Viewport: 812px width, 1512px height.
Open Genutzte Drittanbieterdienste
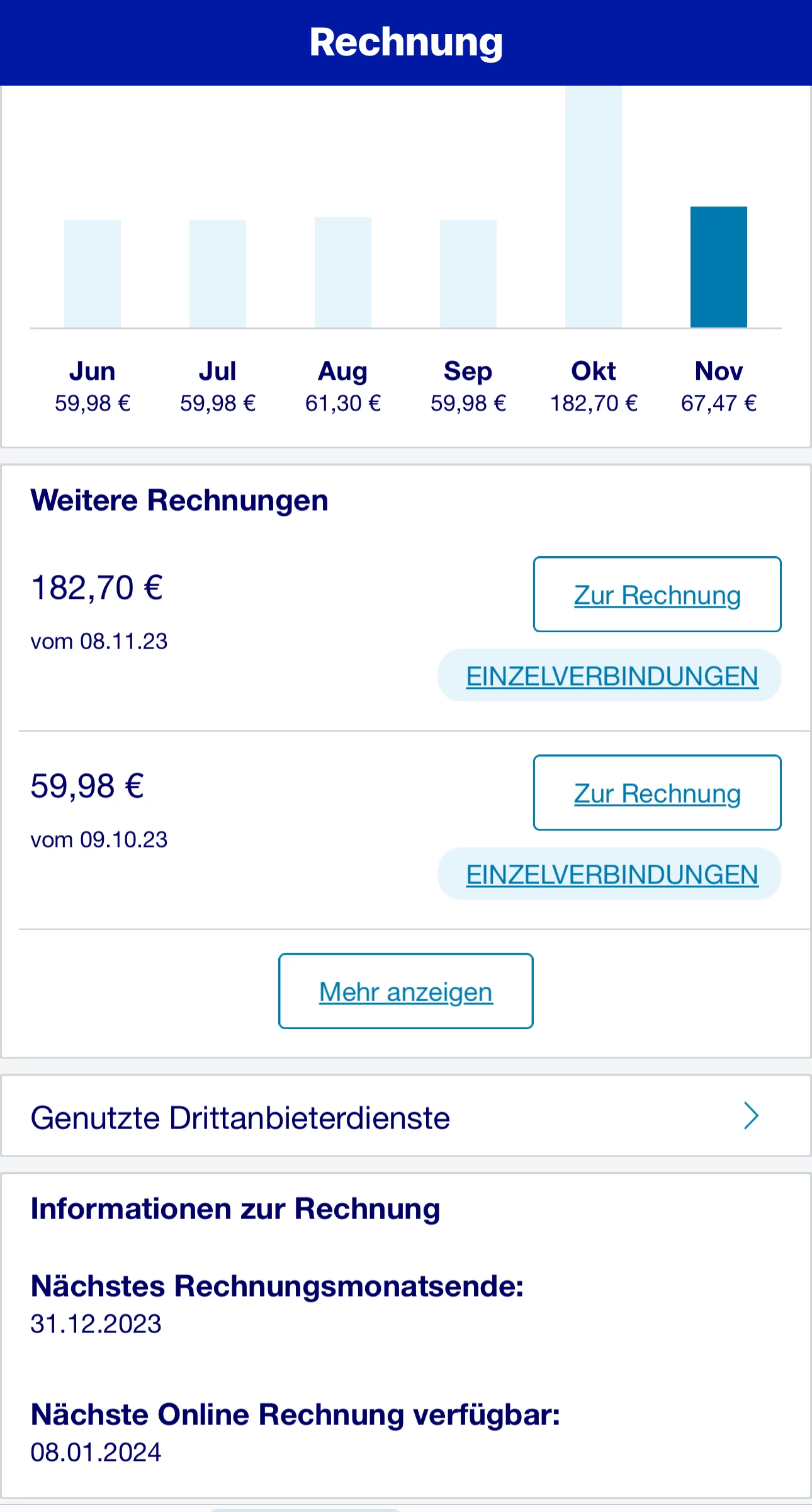(405, 1117)
